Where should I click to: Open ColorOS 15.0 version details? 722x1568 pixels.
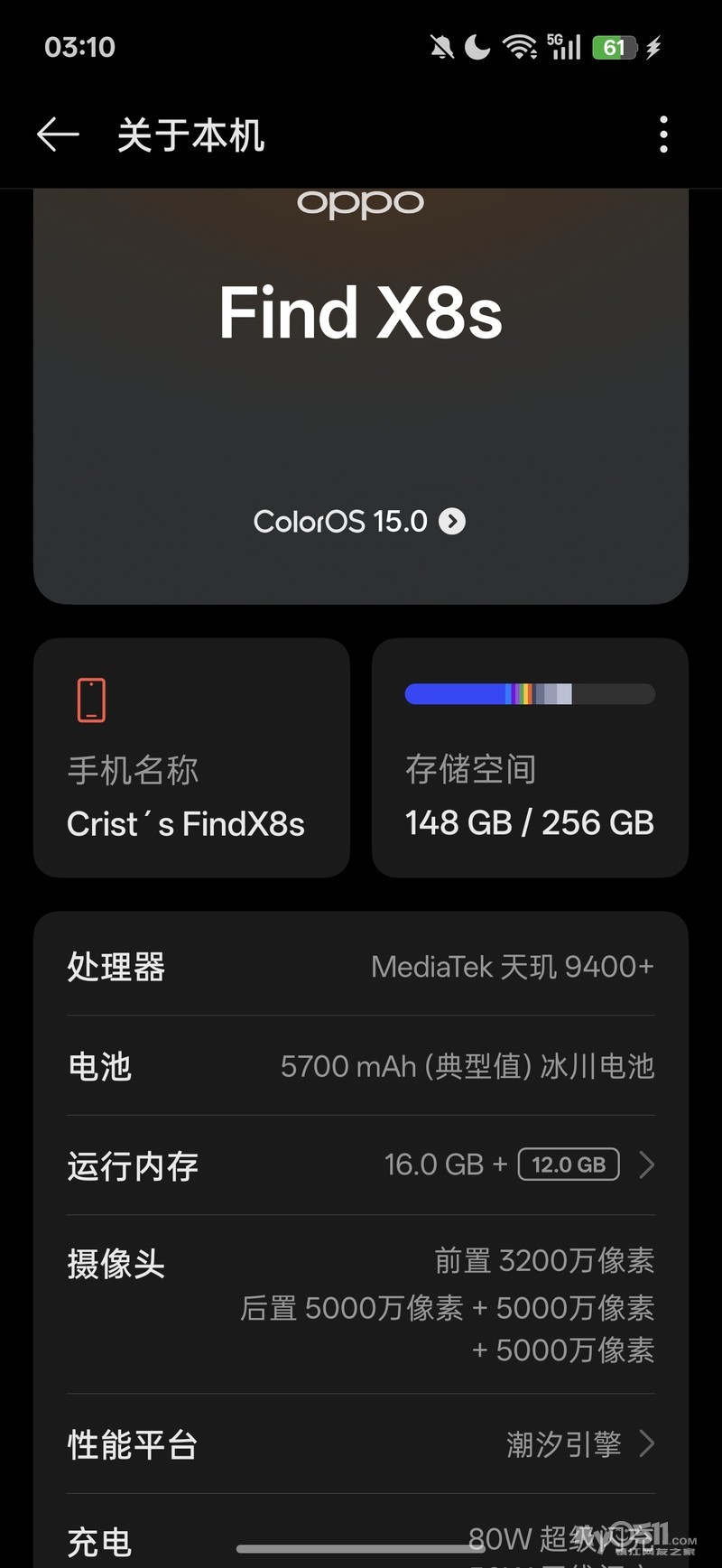pos(360,522)
